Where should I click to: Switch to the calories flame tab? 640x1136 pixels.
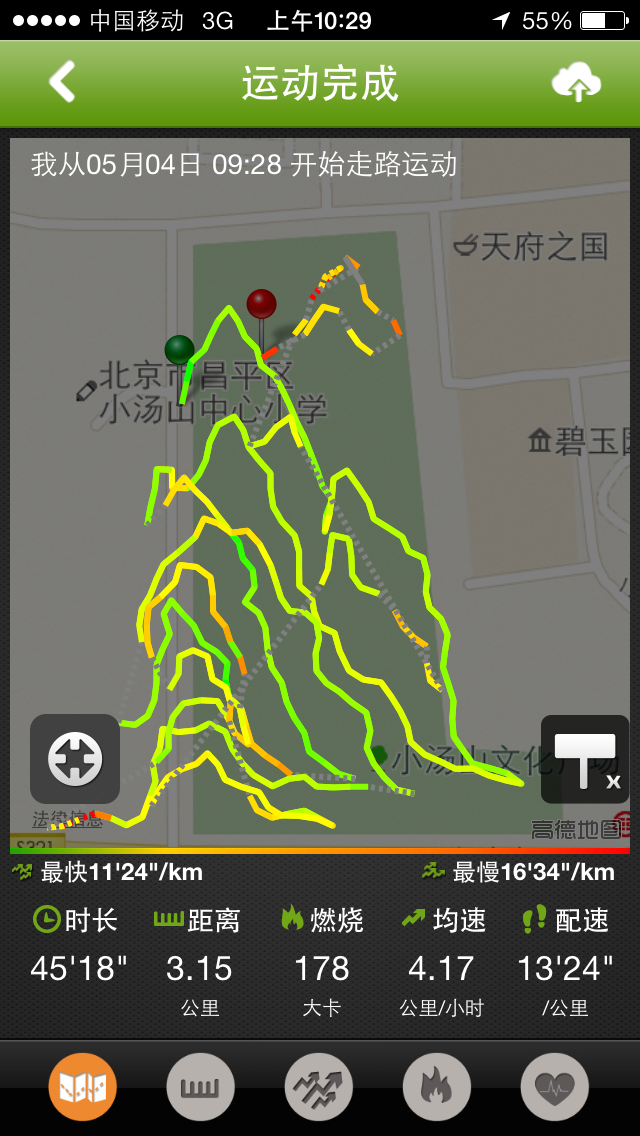tap(437, 1087)
